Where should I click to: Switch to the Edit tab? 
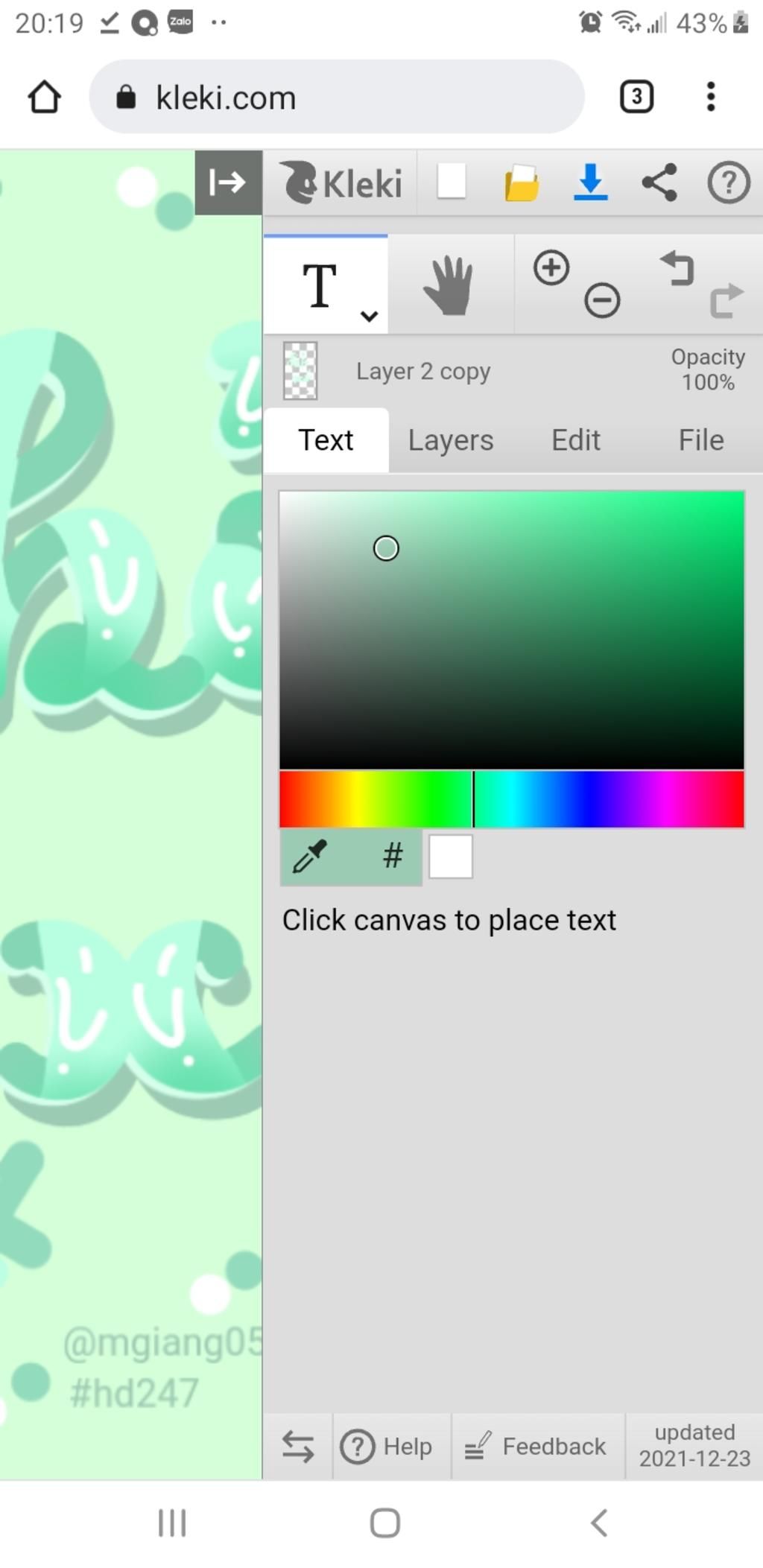click(576, 440)
